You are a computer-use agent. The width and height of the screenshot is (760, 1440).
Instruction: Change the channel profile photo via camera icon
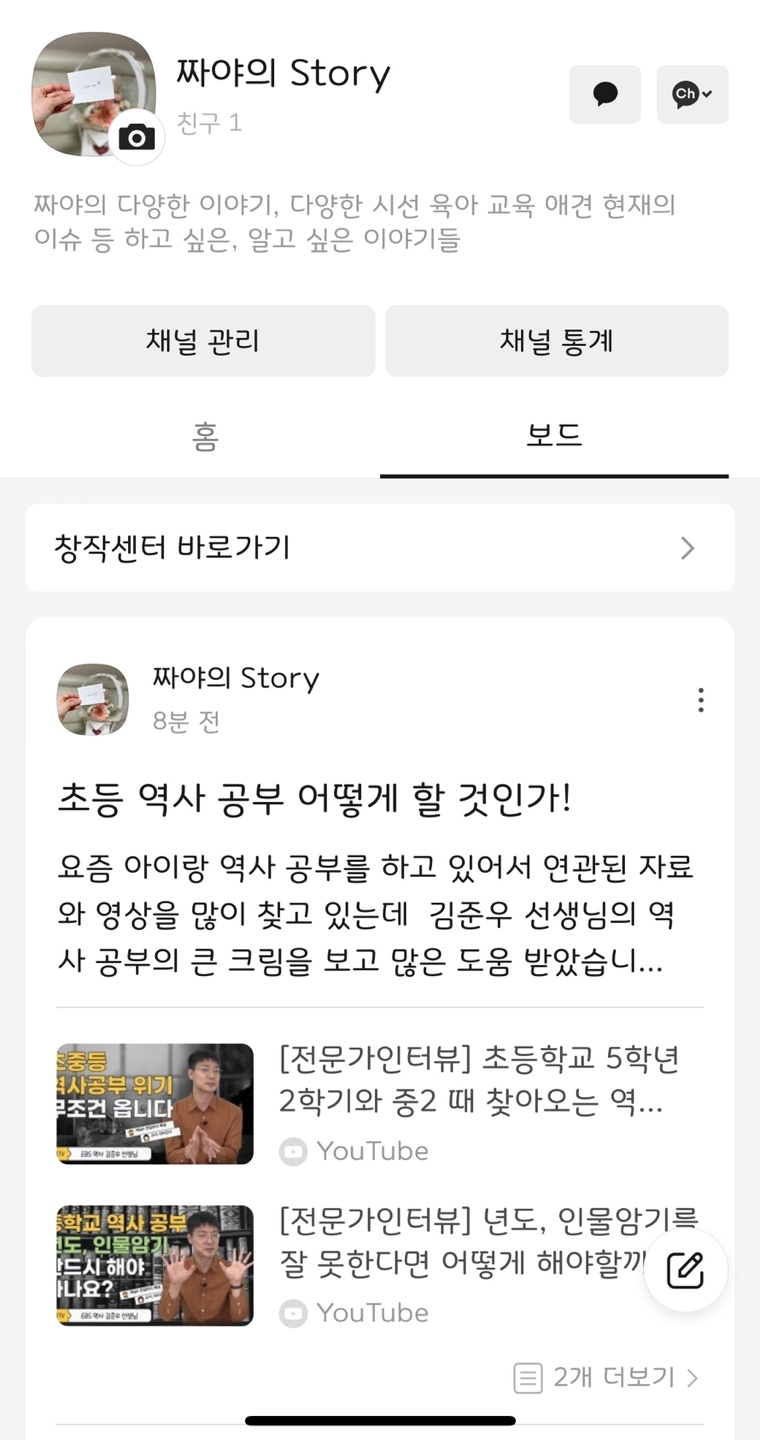point(137,137)
